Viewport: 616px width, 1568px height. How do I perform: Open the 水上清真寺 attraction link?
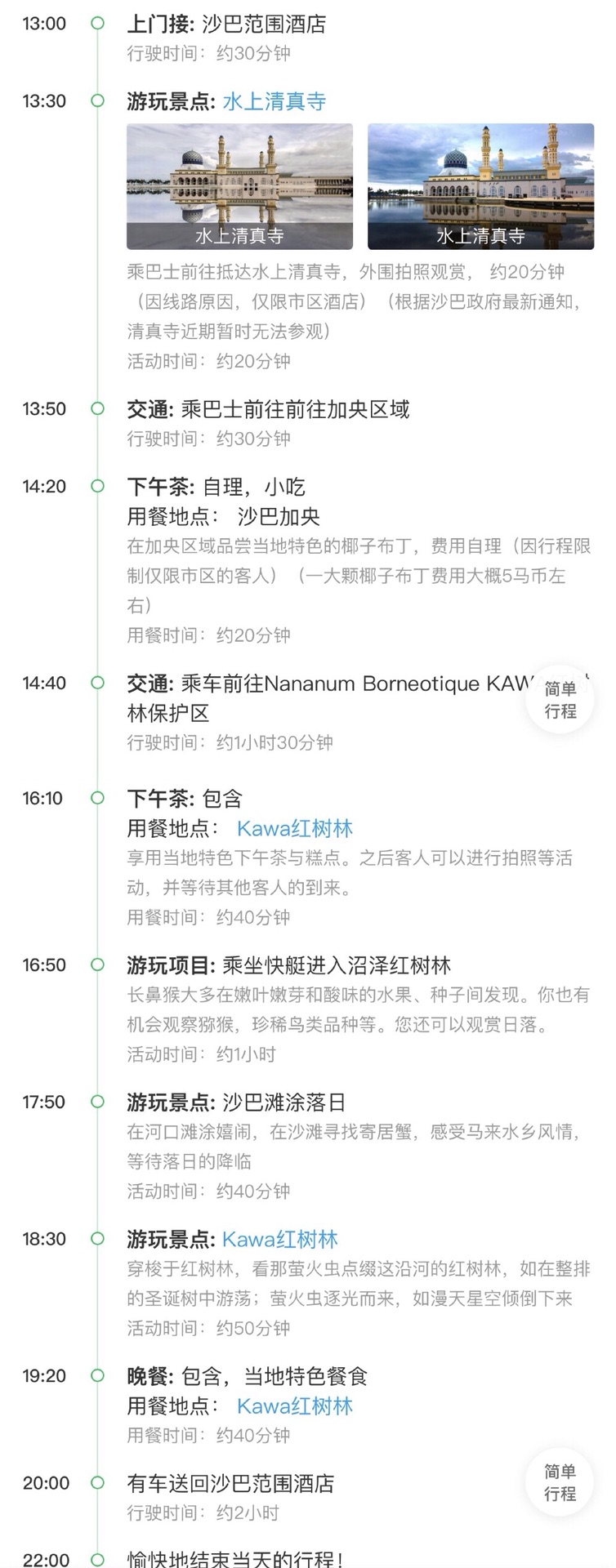[274, 101]
